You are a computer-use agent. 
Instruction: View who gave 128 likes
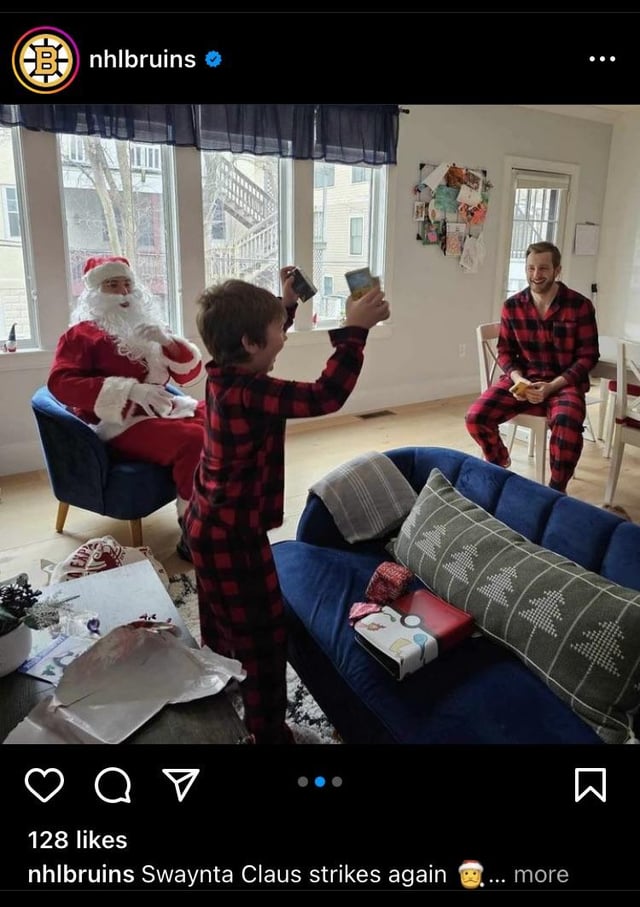(78, 840)
